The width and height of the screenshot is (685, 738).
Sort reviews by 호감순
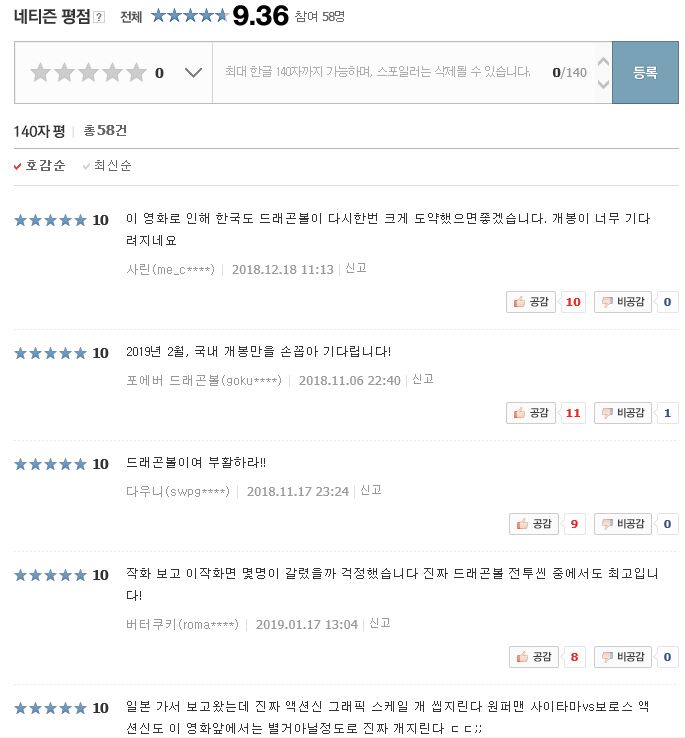[x=45, y=166]
